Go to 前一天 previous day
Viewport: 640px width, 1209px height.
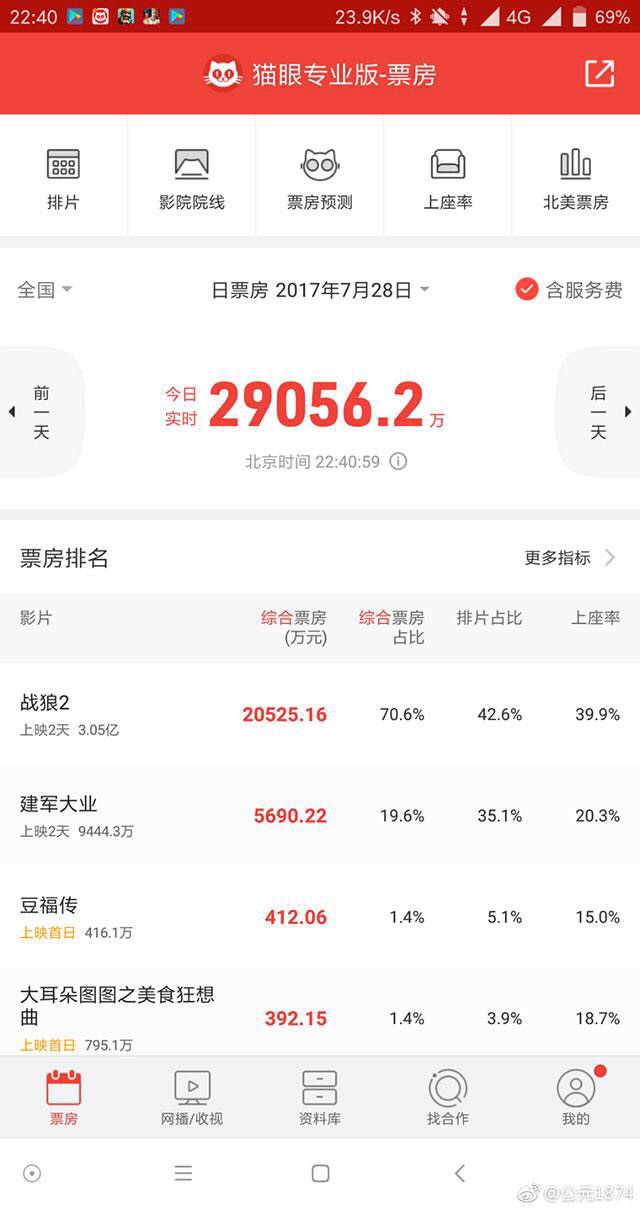40,412
